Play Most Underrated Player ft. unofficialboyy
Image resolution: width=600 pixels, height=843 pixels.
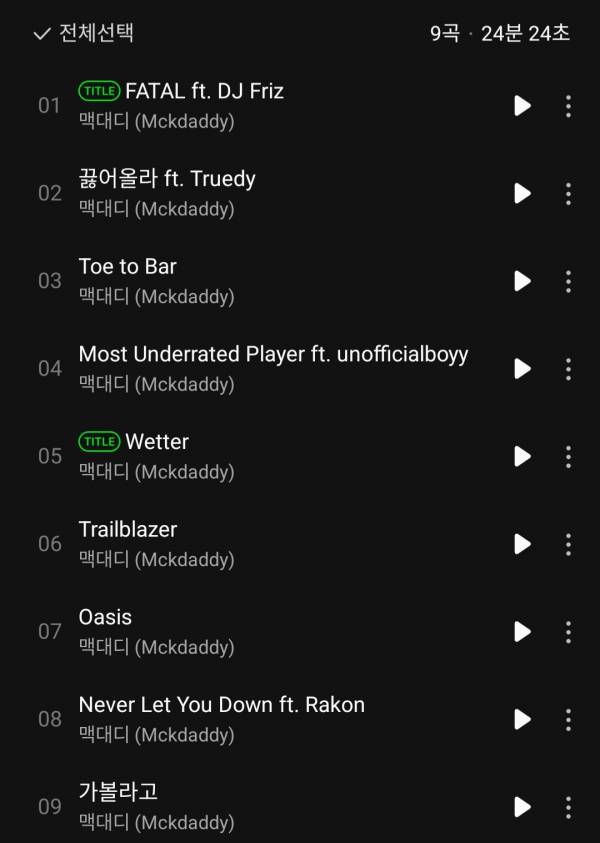[522, 368]
